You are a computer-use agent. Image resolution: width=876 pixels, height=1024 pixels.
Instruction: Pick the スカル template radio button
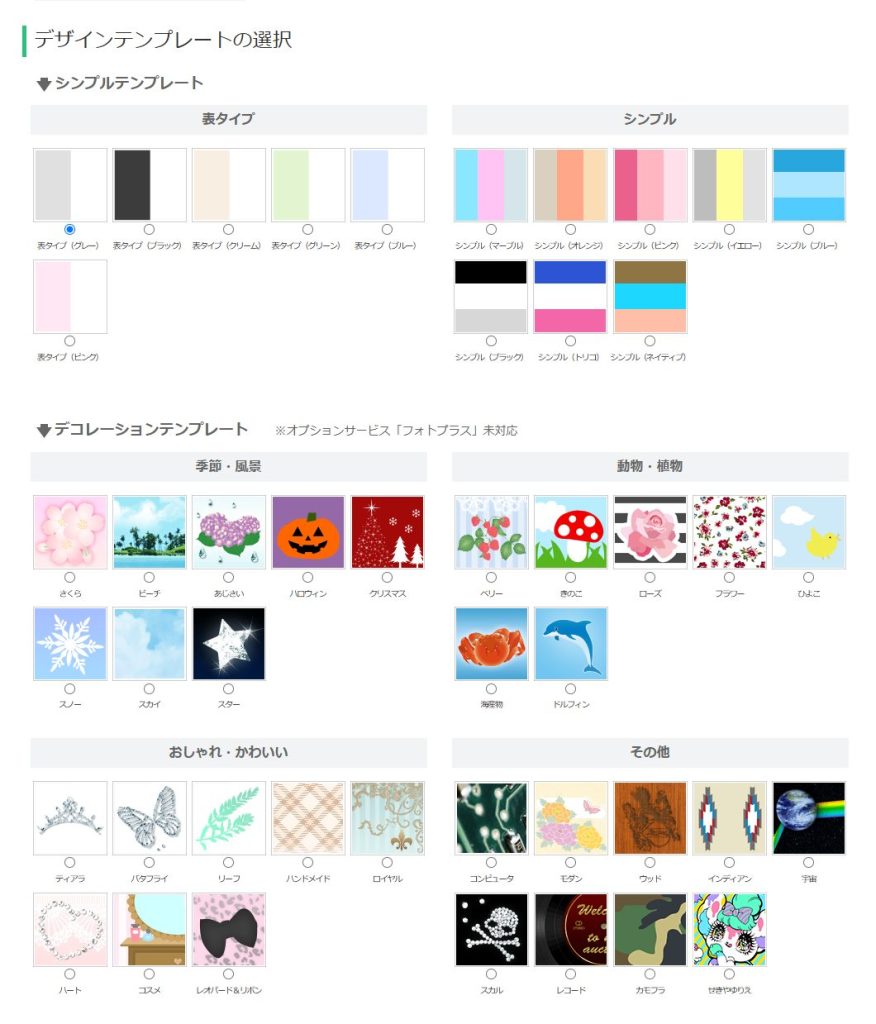491,973
